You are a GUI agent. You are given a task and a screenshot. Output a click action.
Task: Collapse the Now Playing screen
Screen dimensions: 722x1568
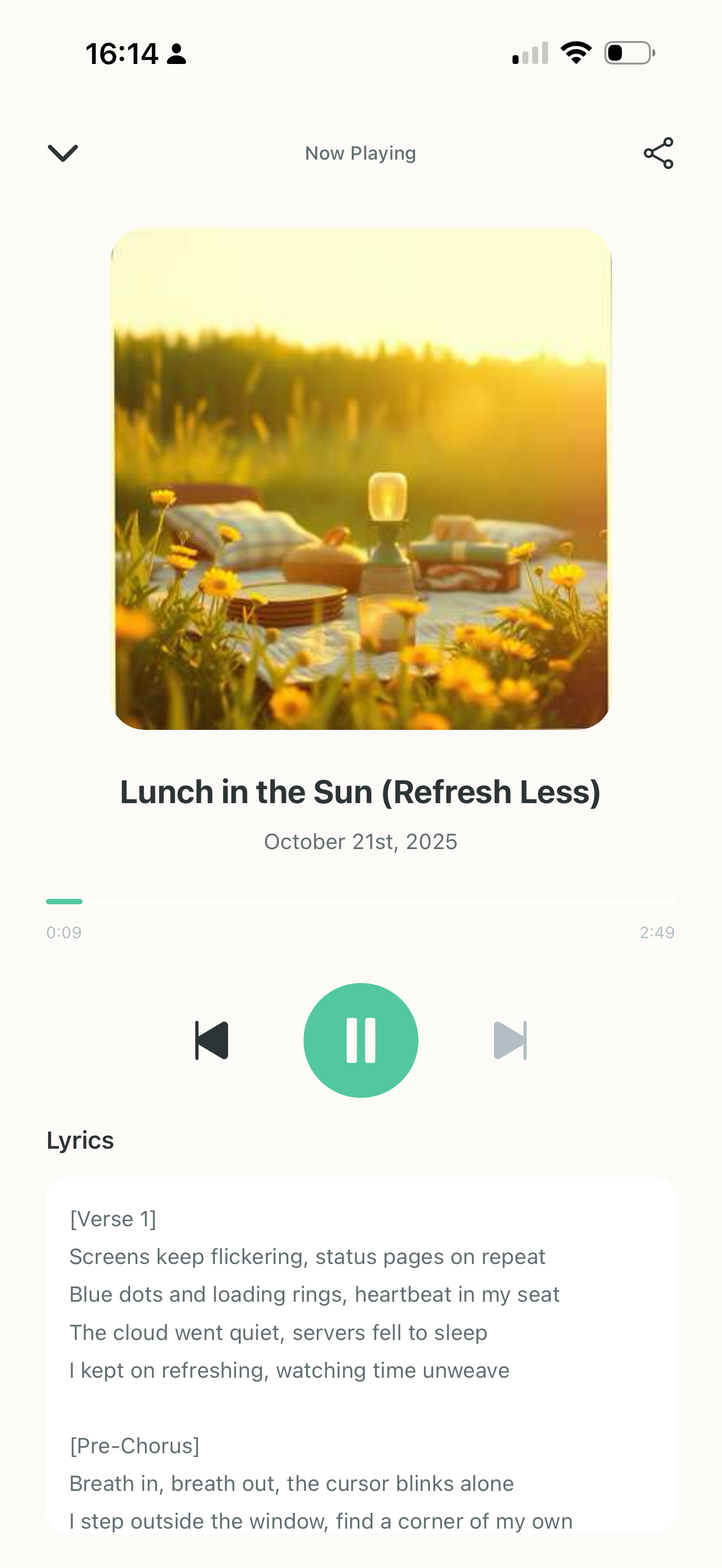tap(63, 153)
